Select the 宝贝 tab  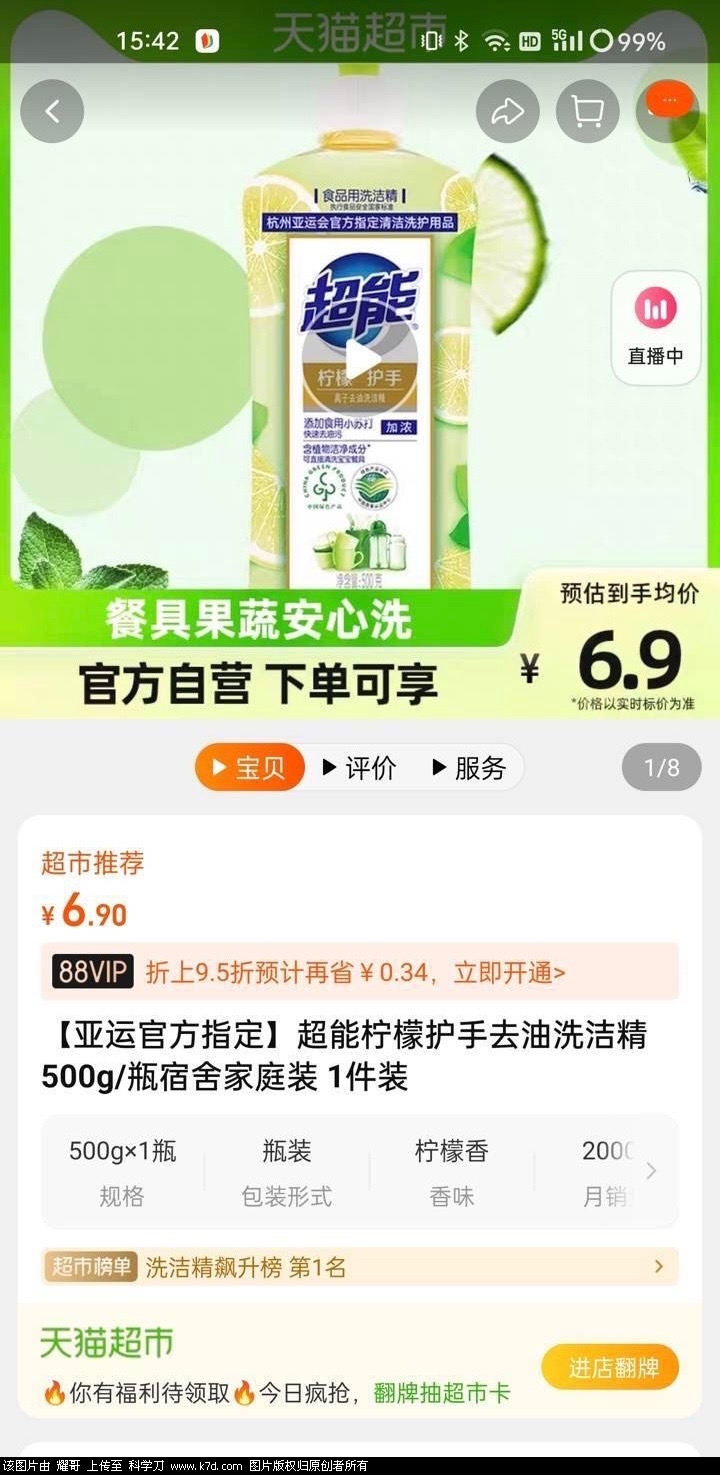[250, 768]
